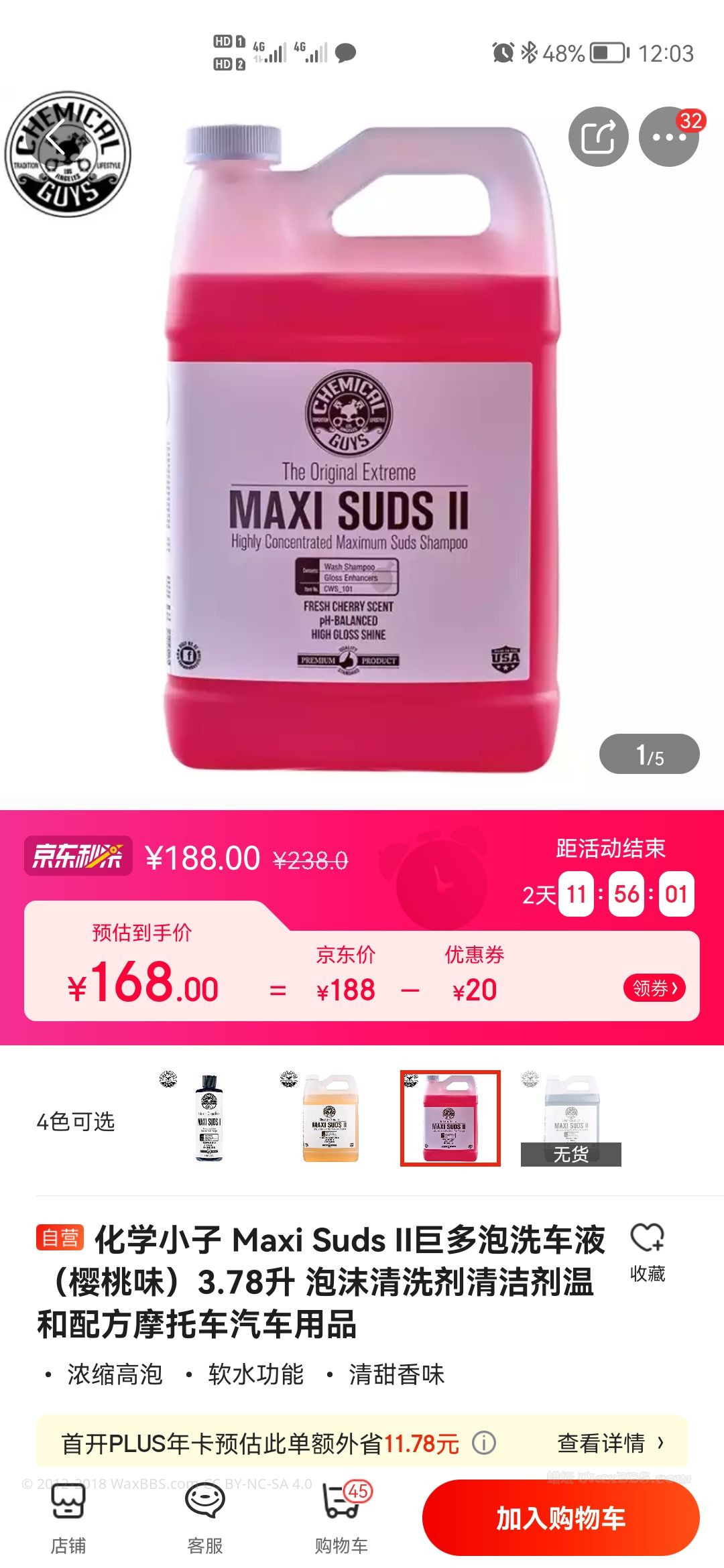
Task: Select the red cherry gallon variant
Action: click(x=450, y=1118)
